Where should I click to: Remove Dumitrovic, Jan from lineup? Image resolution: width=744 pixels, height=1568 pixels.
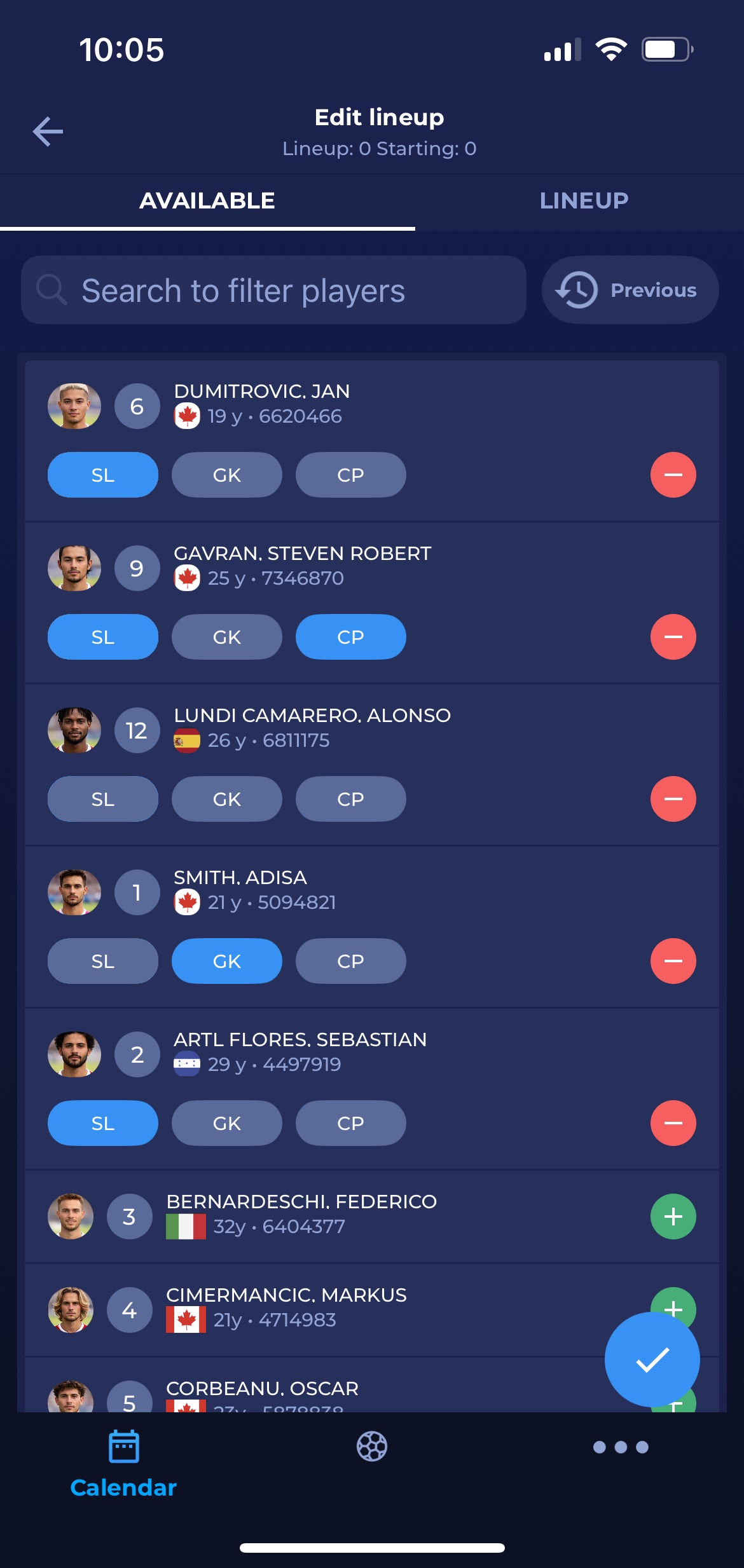(x=673, y=475)
